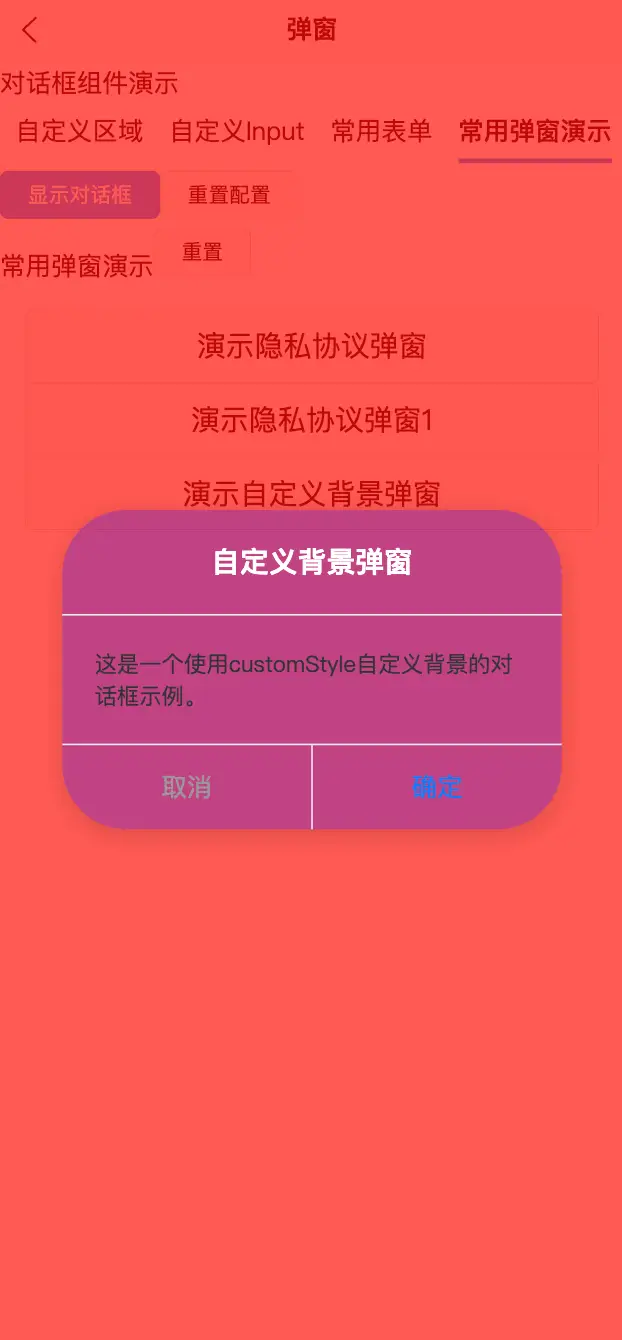622x1340 pixels.
Task: Select the 常用弹窗演示 tab
Action: (535, 131)
